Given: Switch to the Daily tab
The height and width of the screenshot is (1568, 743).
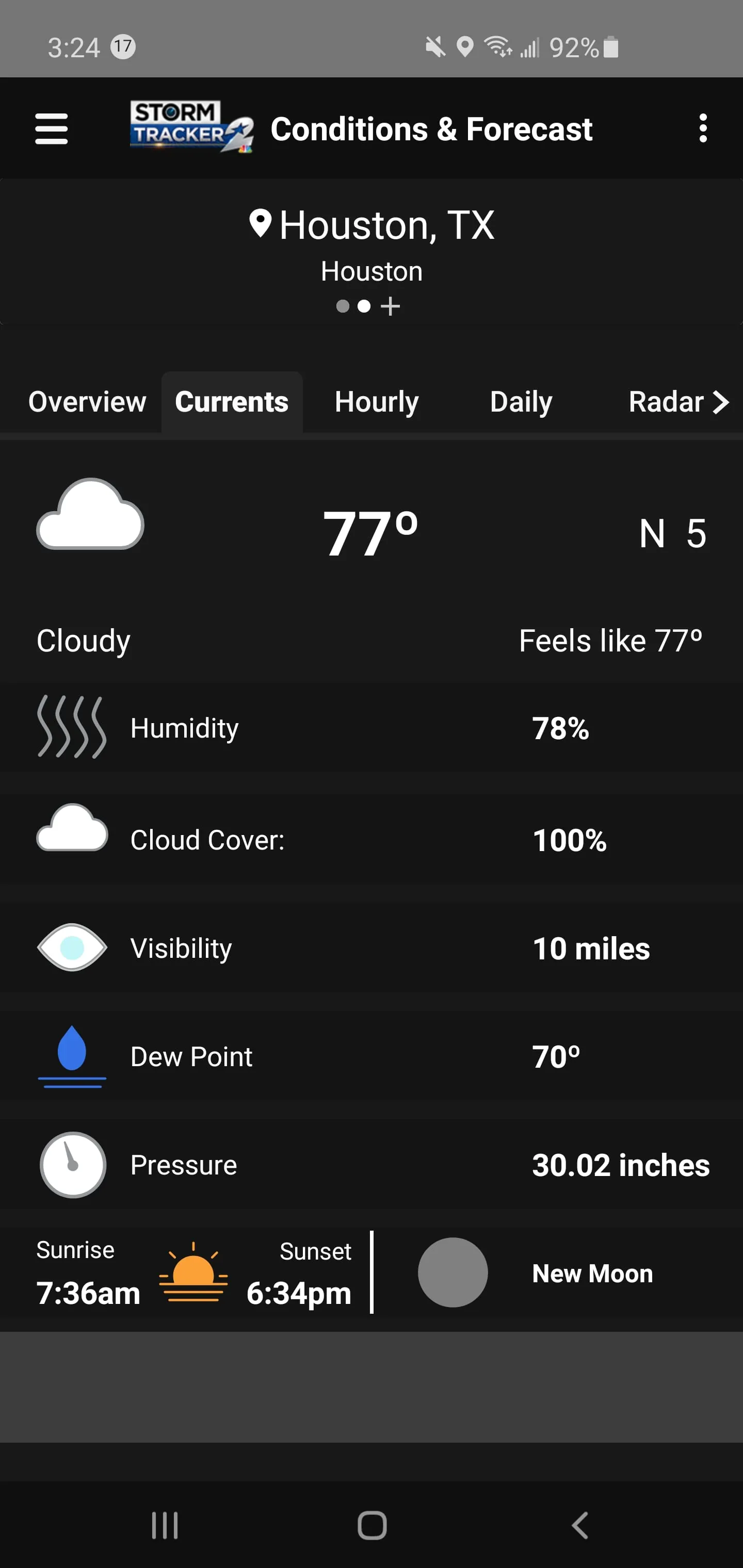Looking at the screenshot, I should pos(521,402).
